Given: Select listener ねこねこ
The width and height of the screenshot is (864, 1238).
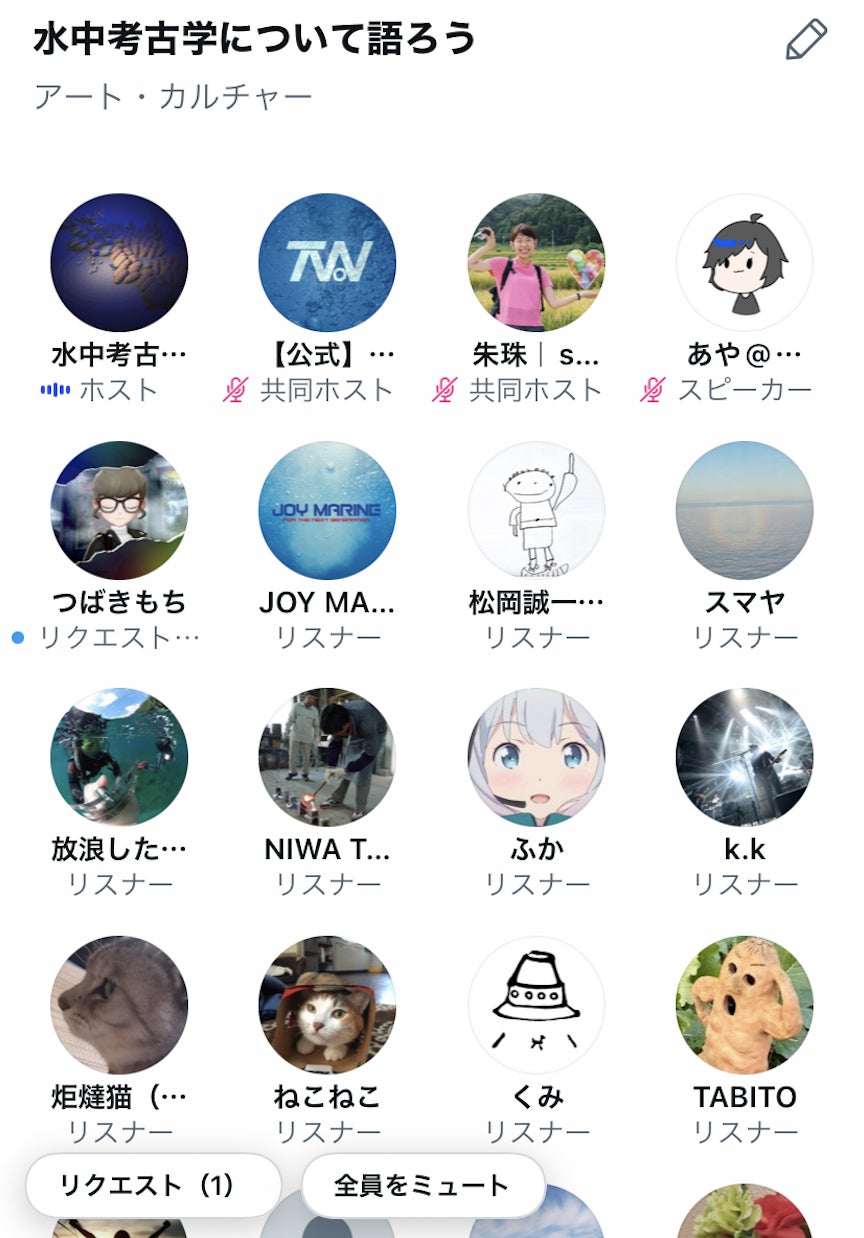Looking at the screenshot, I should click(x=327, y=1005).
